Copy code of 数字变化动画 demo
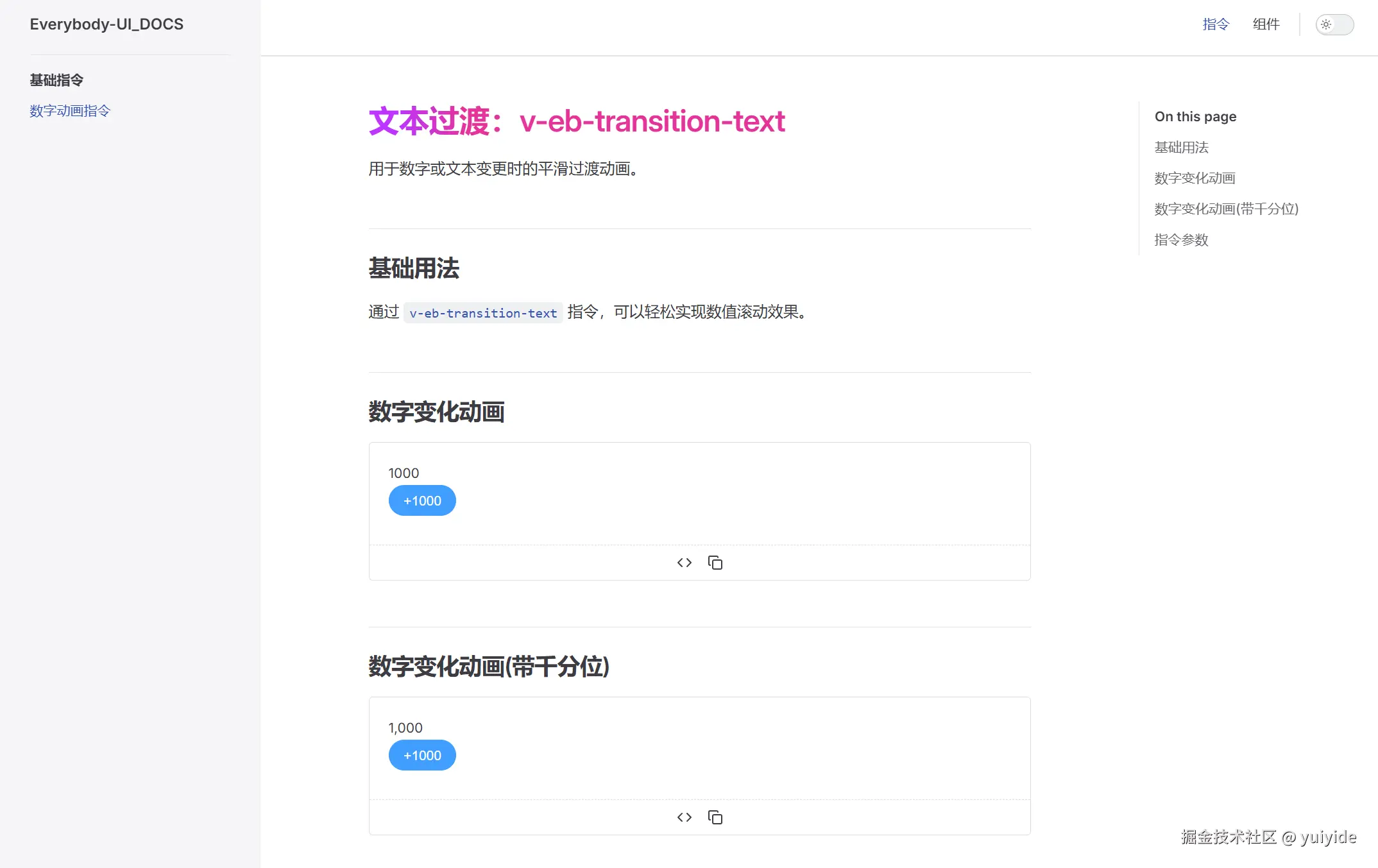1378x868 pixels. [x=715, y=563]
